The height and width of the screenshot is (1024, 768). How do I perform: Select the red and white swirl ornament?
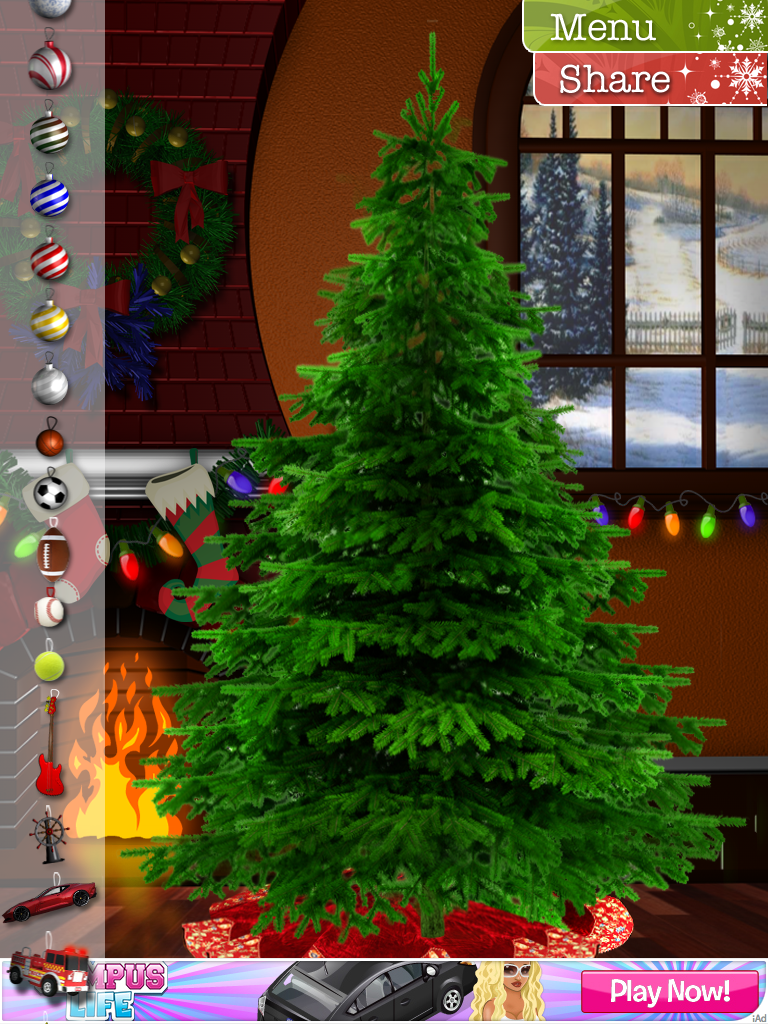point(50,63)
